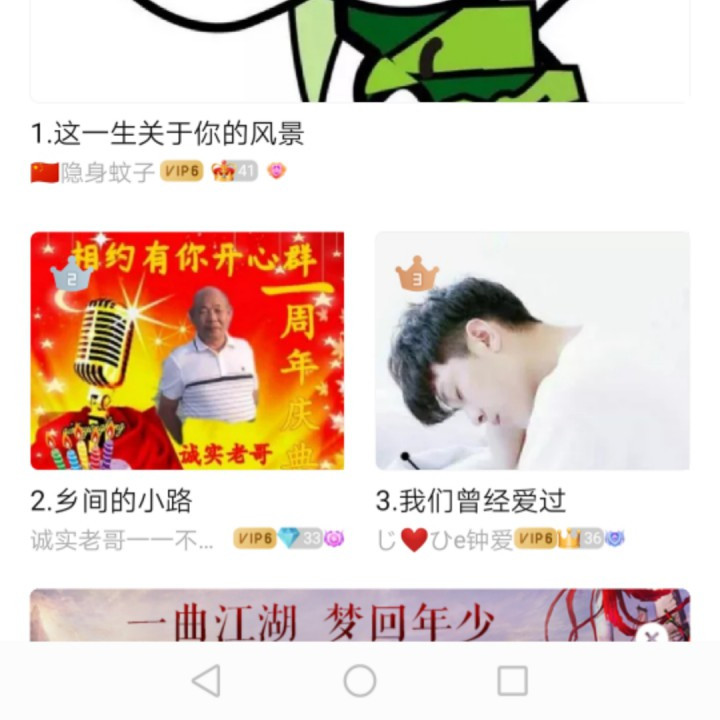Dismiss the 一曲江湖 banner
The image size is (720, 720).
point(651,635)
